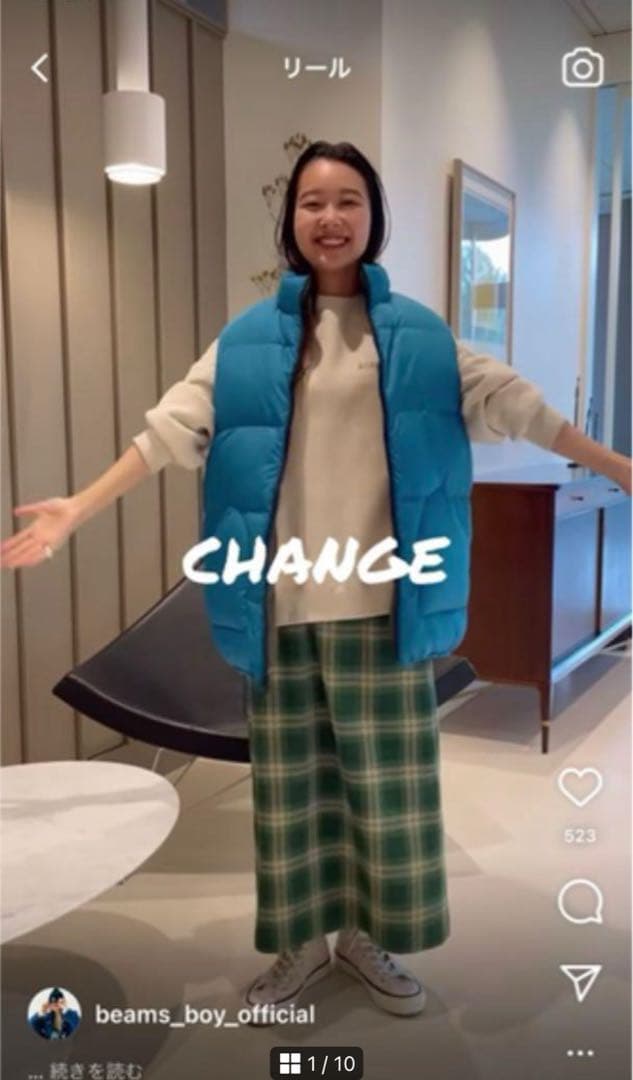Share this reel via the paper plane
Screen dimensions: 633x1080
coord(580,983)
